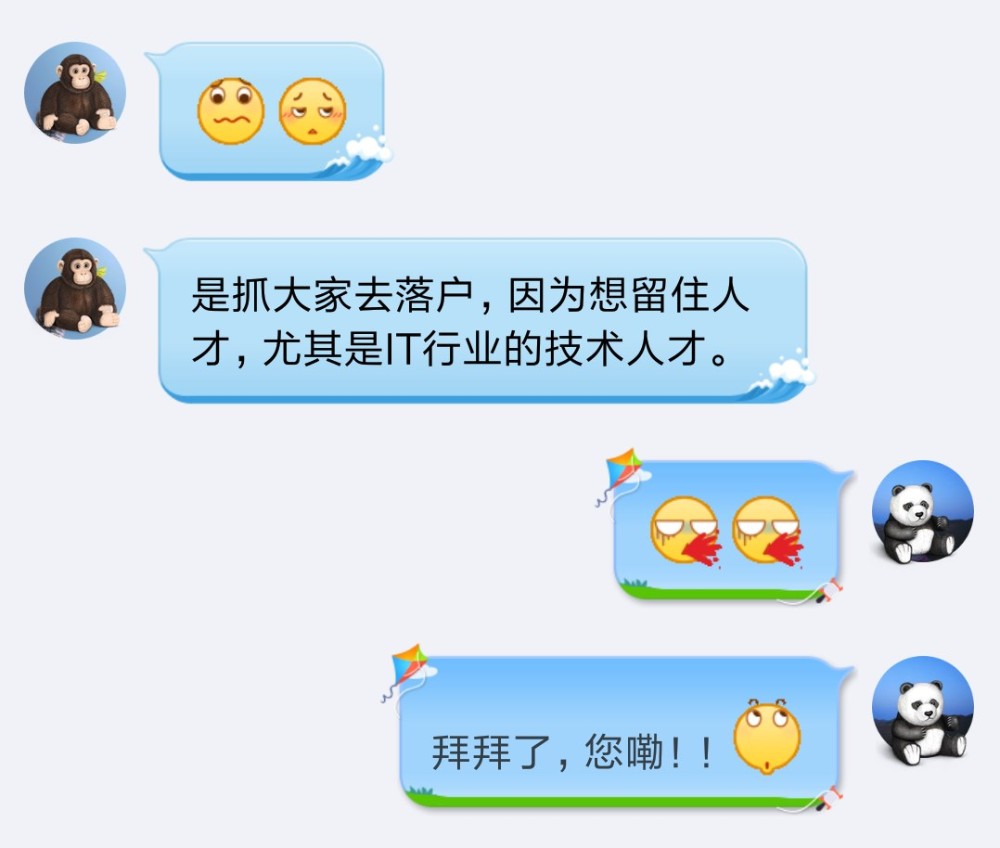Open monkey avatar beside the 落户 message

tap(75, 288)
